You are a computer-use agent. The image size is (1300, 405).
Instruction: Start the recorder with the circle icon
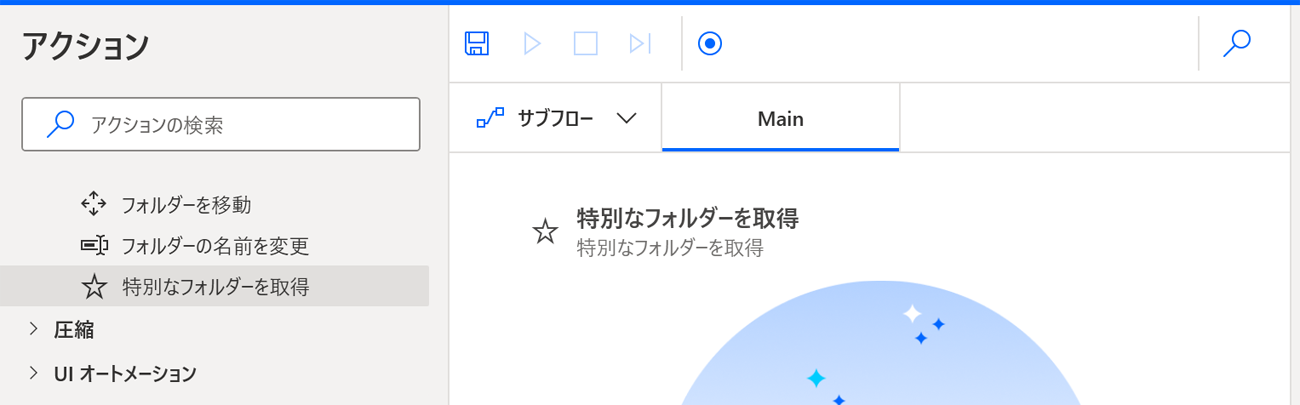tap(710, 44)
